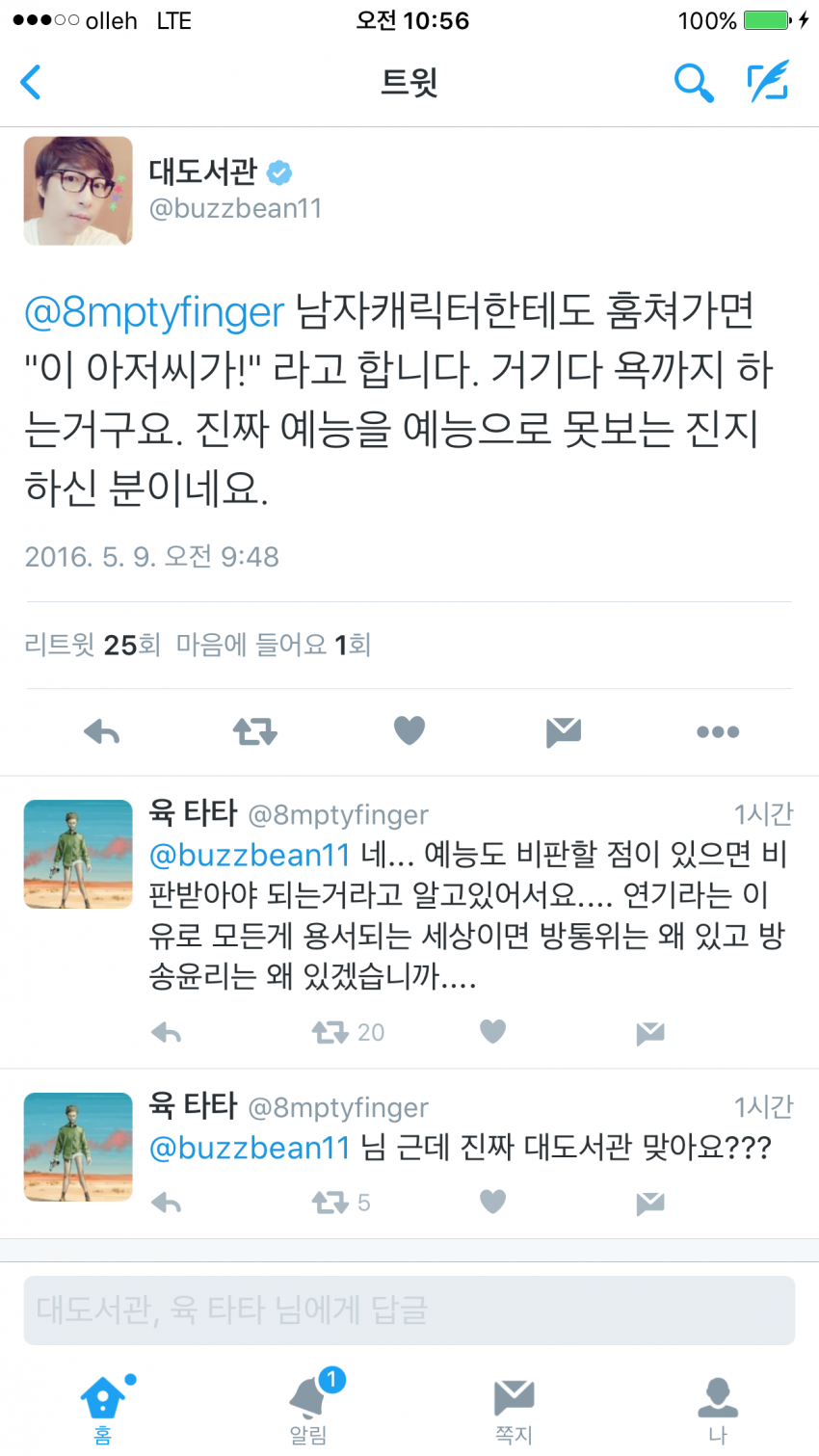Open the search magnifier icon

(693, 83)
